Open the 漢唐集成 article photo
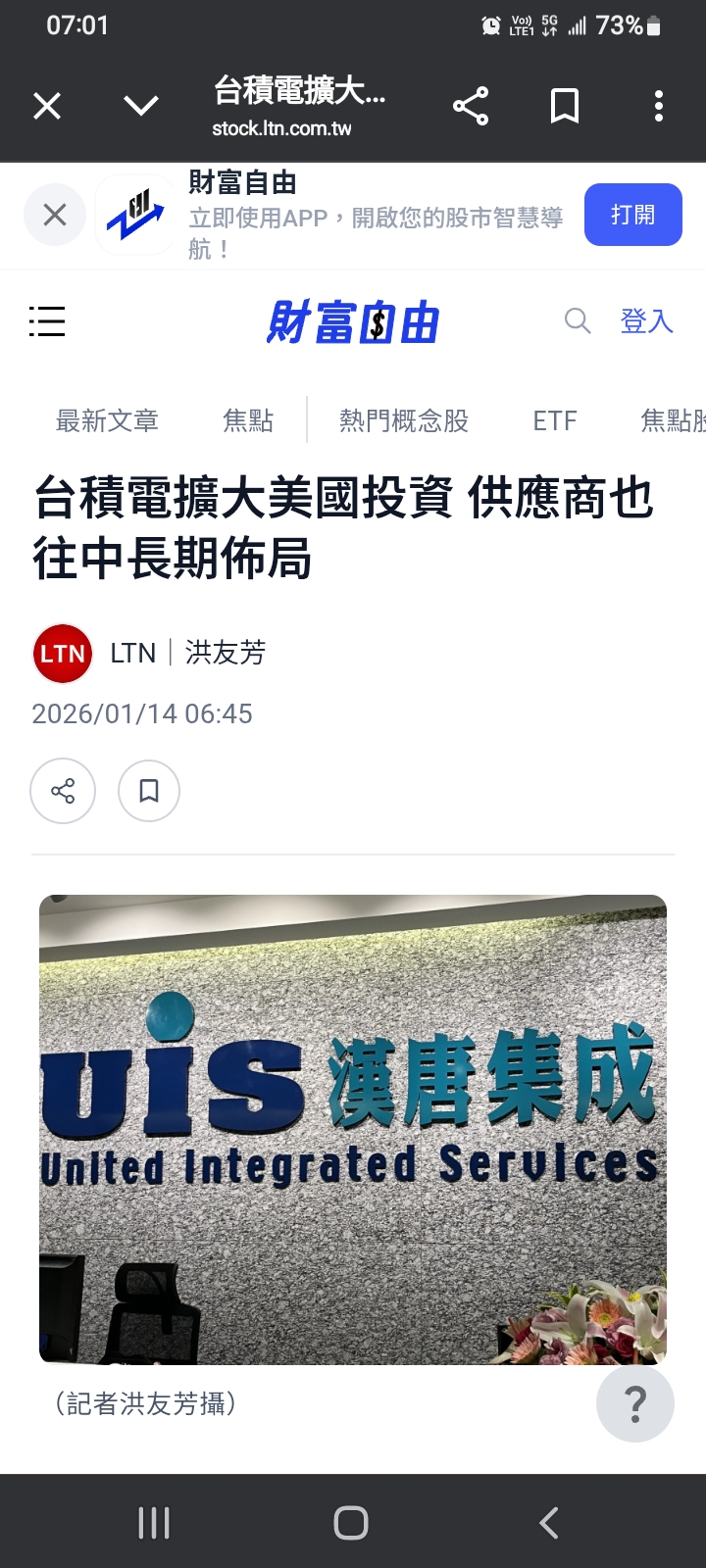The width and height of the screenshot is (706, 1568). coord(353,1129)
